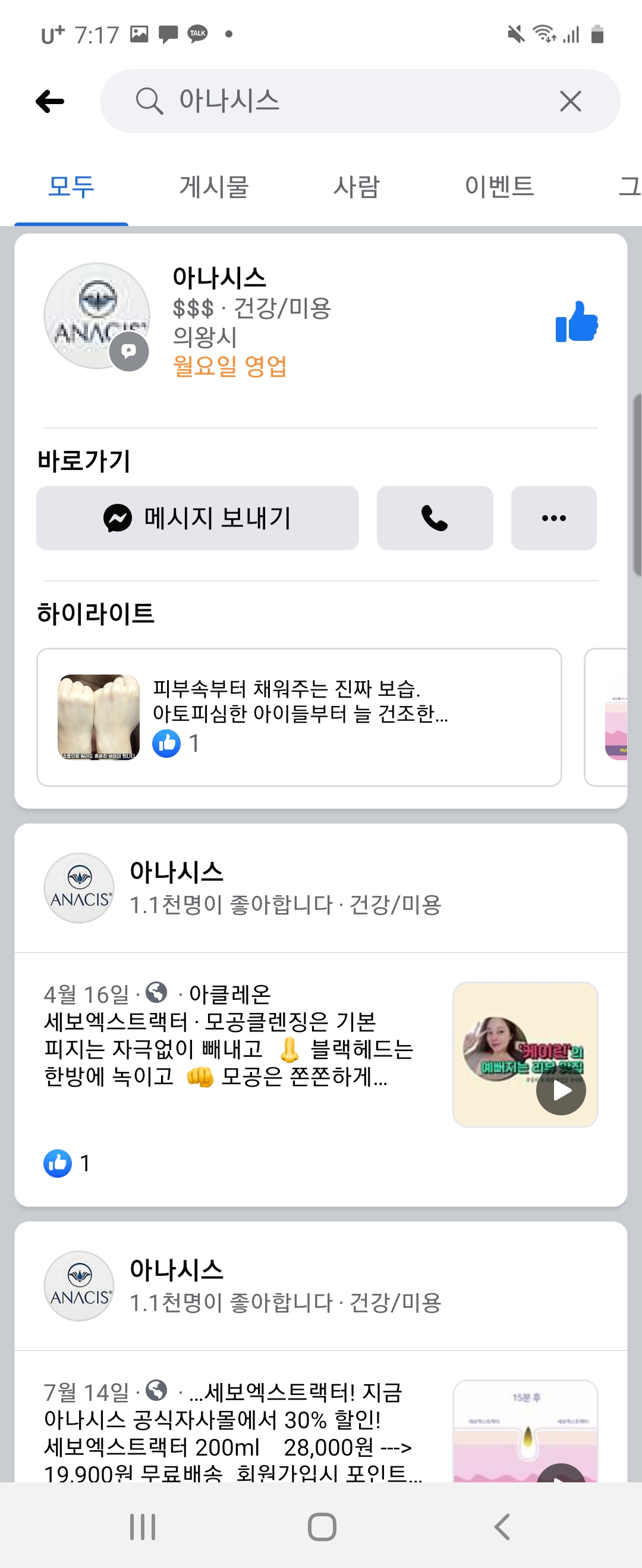Open the 4월 16일 아클레온 post
The height and width of the screenshot is (1568, 642).
(x=228, y=1035)
